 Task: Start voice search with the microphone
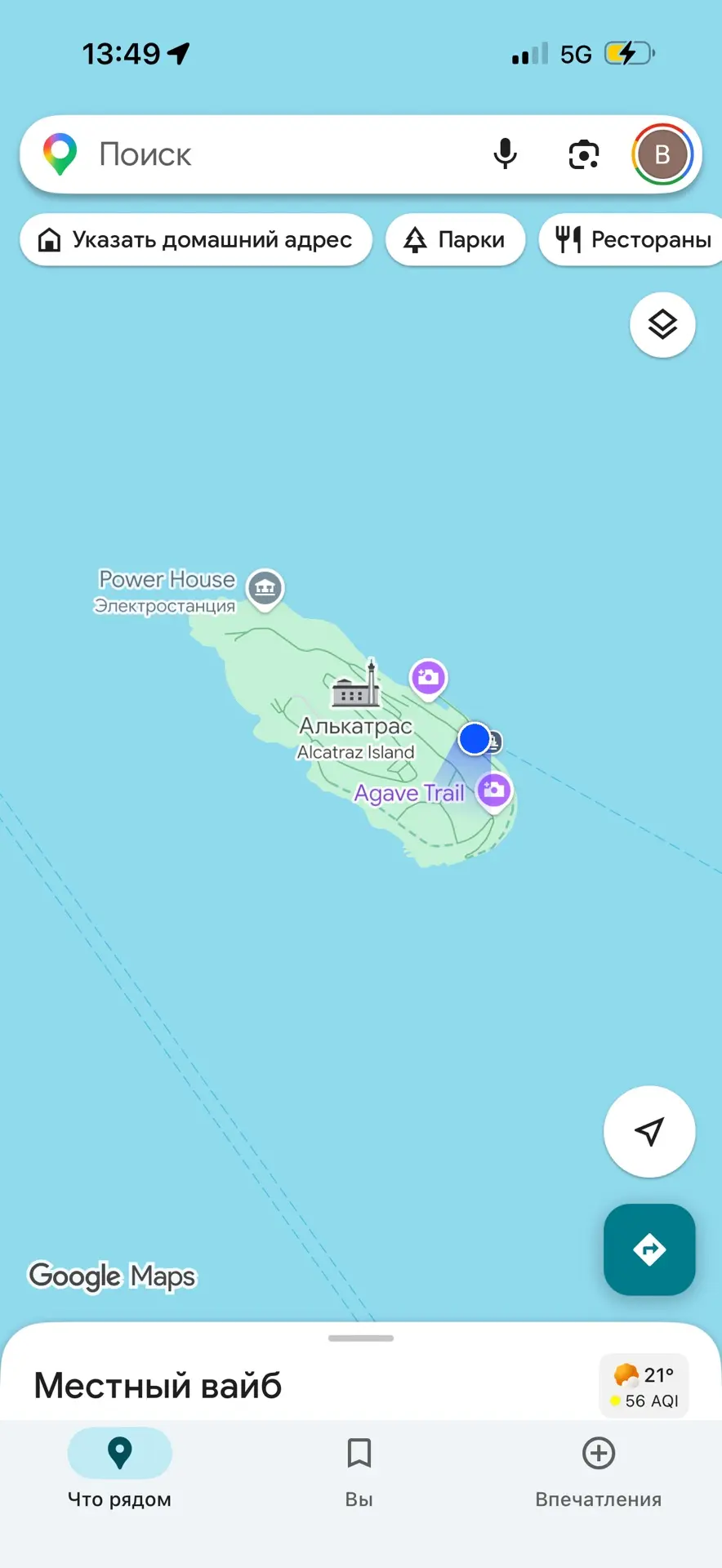(x=506, y=154)
